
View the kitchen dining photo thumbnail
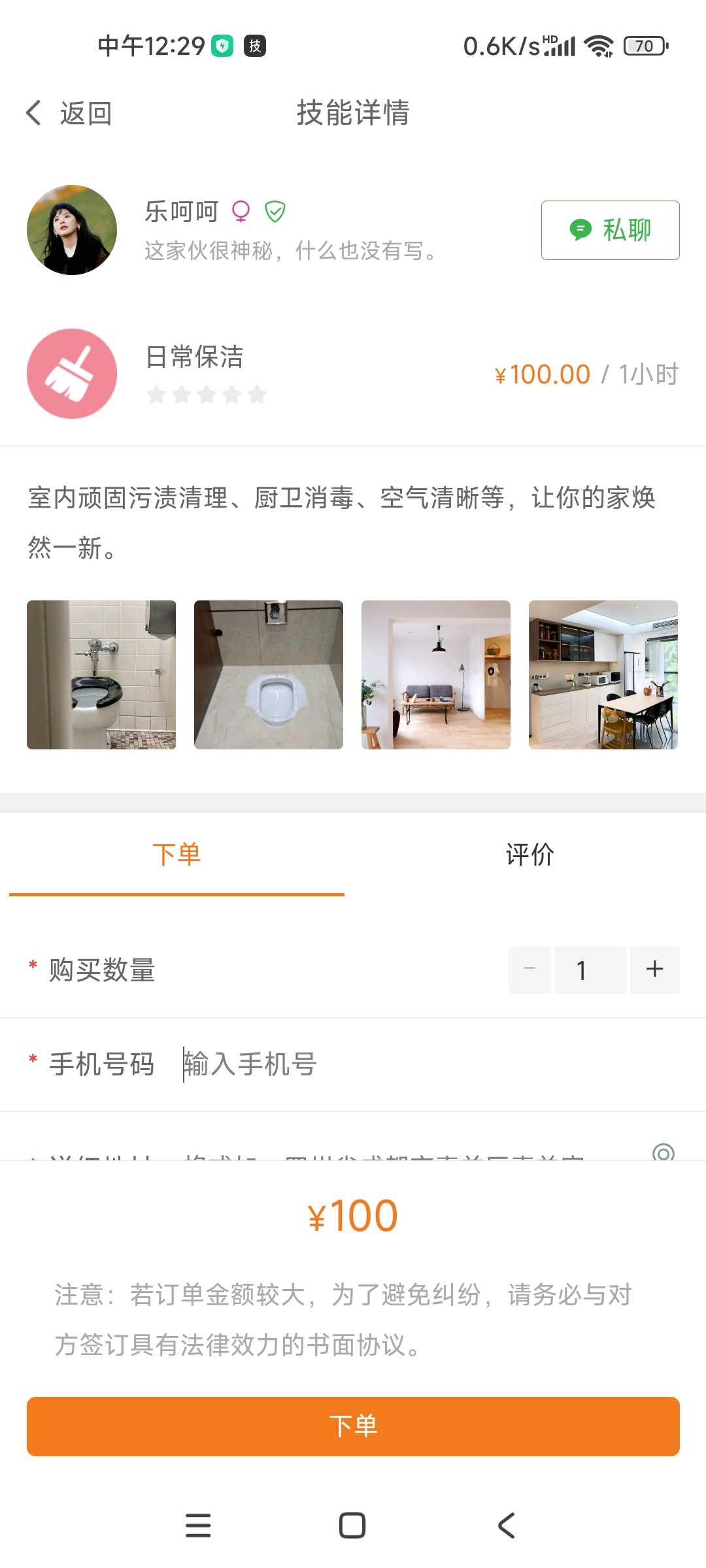[x=603, y=675]
